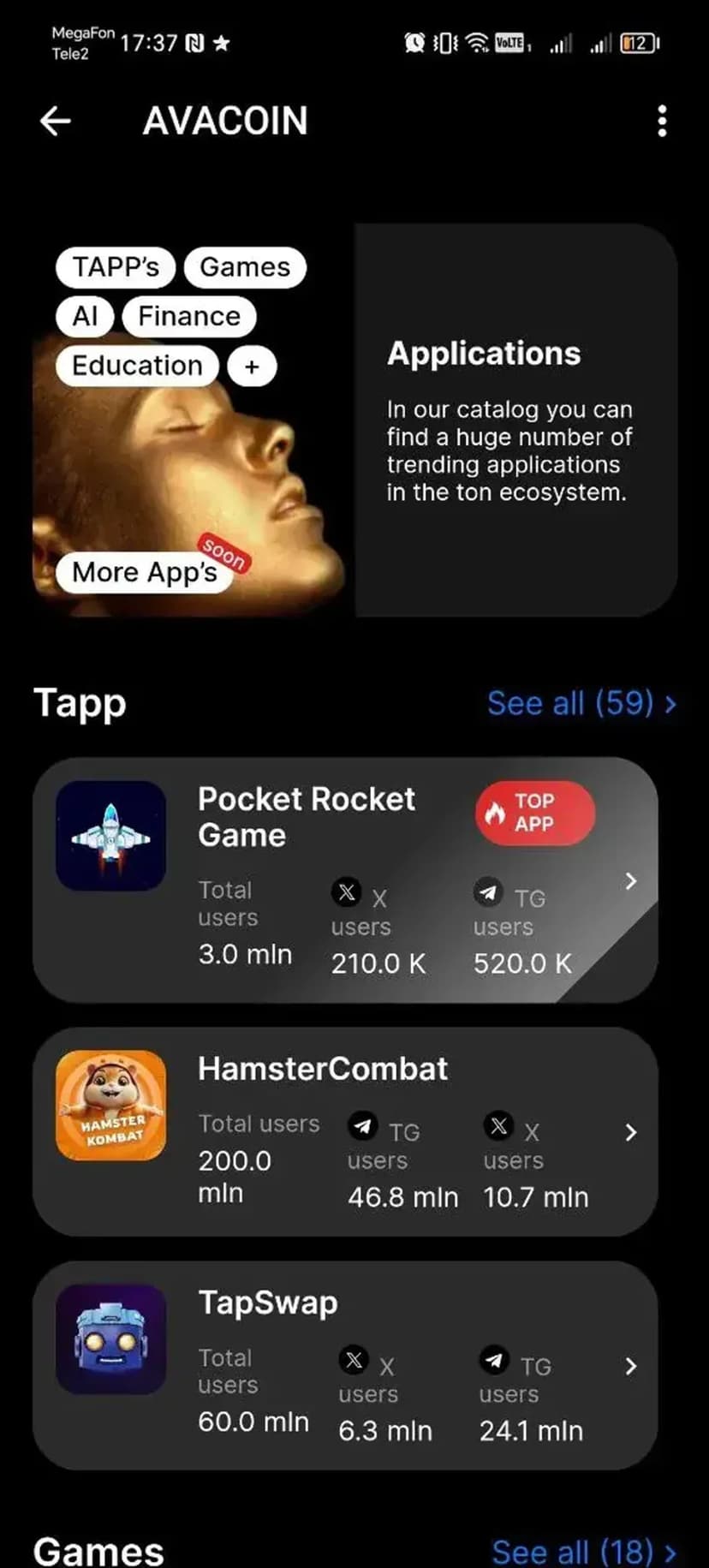View the TapSwap app card
This screenshot has width=709, height=1568.
click(x=345, y=1365)
